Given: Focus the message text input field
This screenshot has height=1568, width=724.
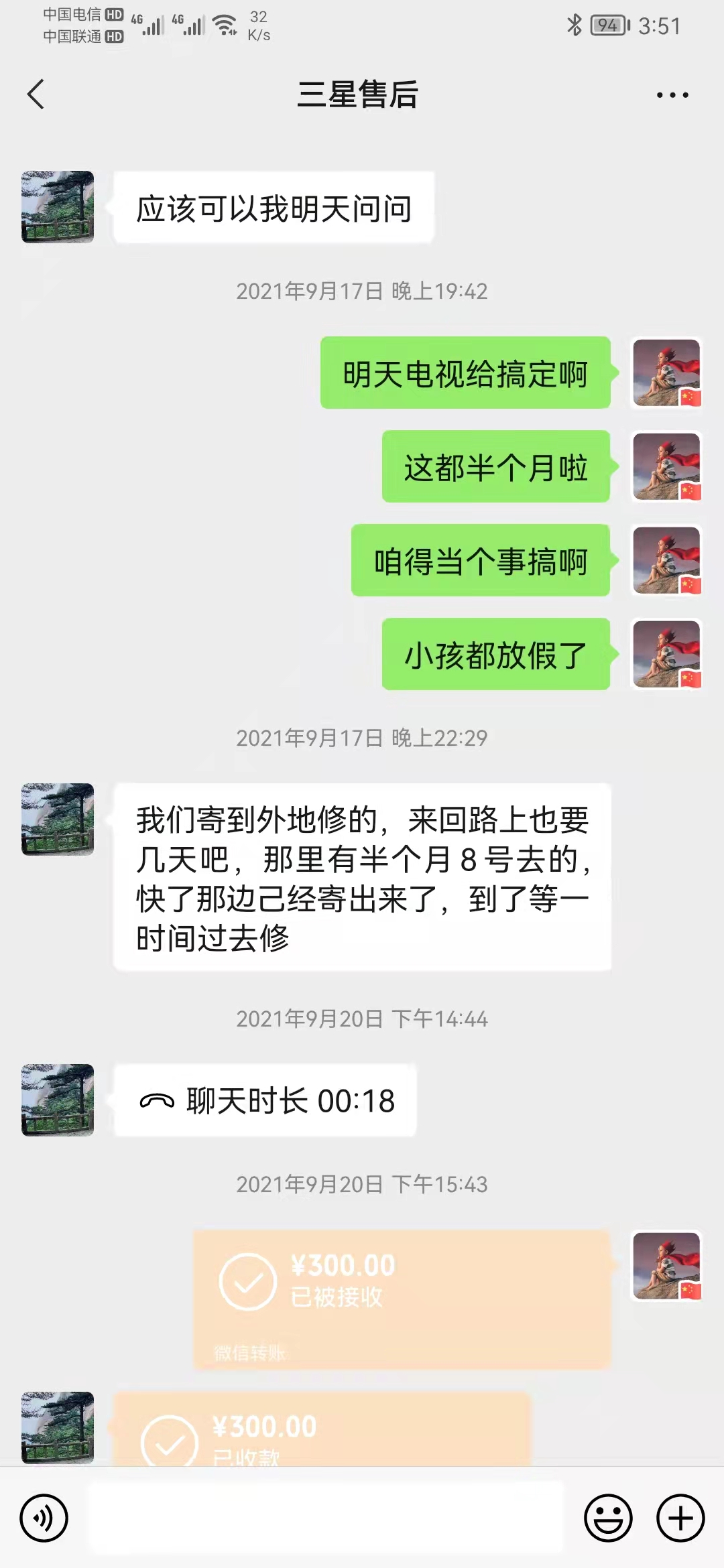Looking at the screenshot, I should pos(327,1517).
